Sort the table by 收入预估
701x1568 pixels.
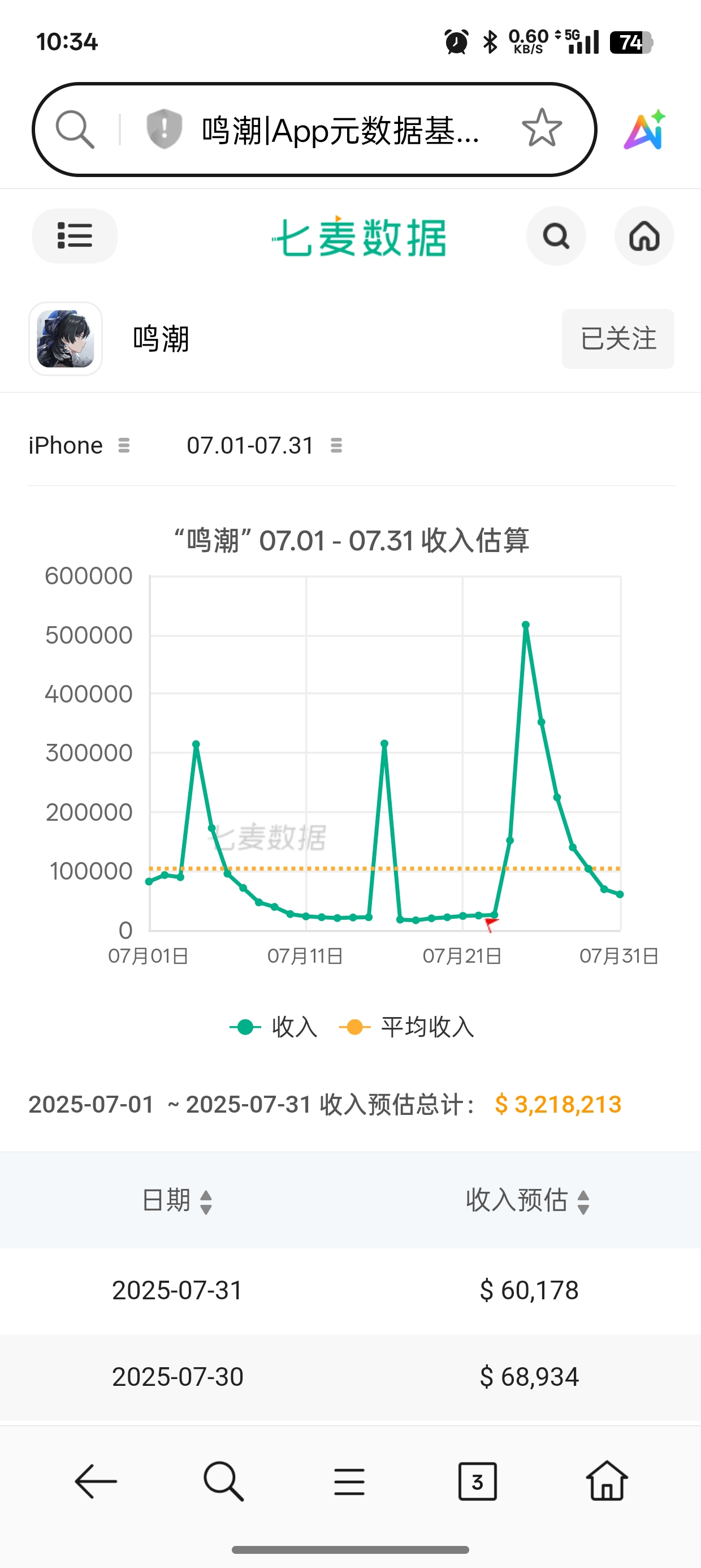(528, 1200)
